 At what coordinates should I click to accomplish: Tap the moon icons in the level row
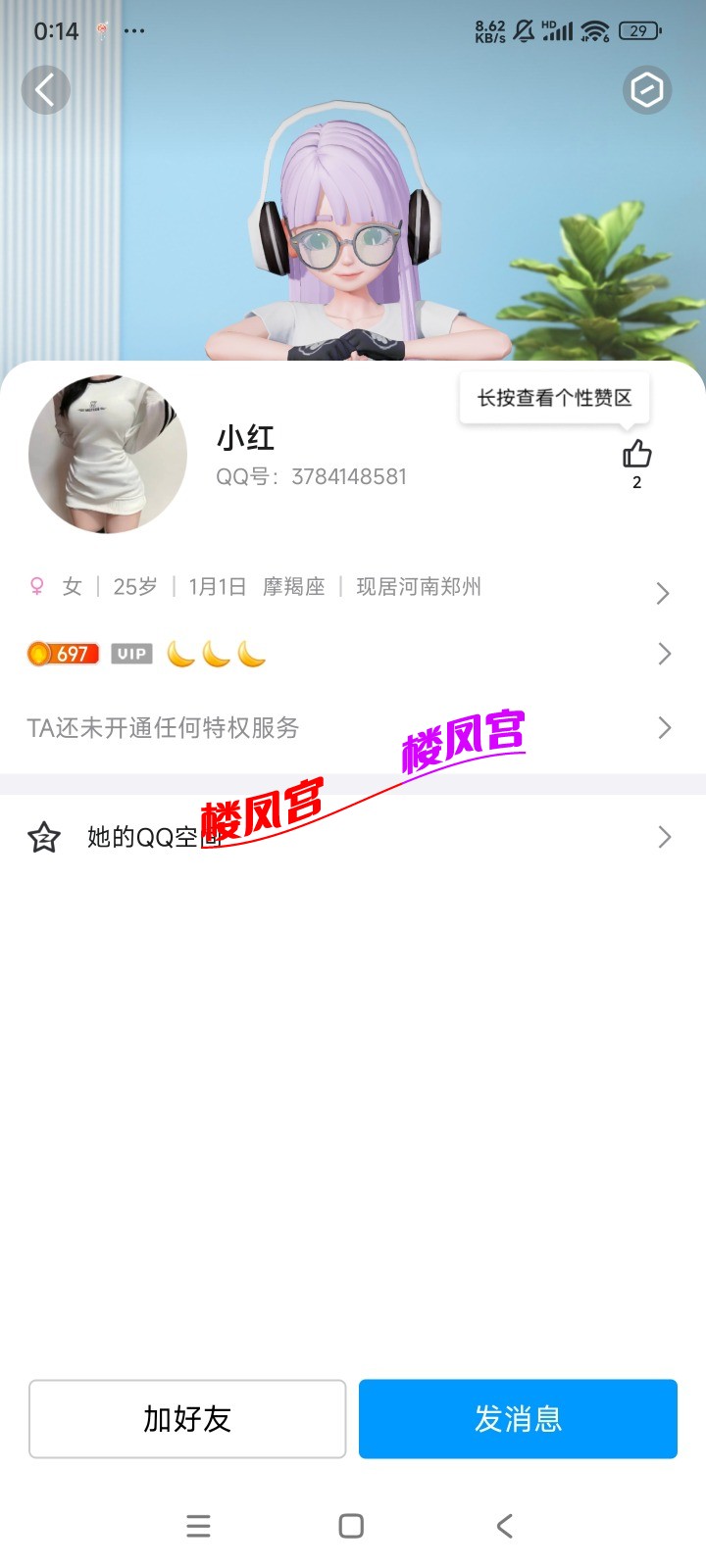coord(214,652)
